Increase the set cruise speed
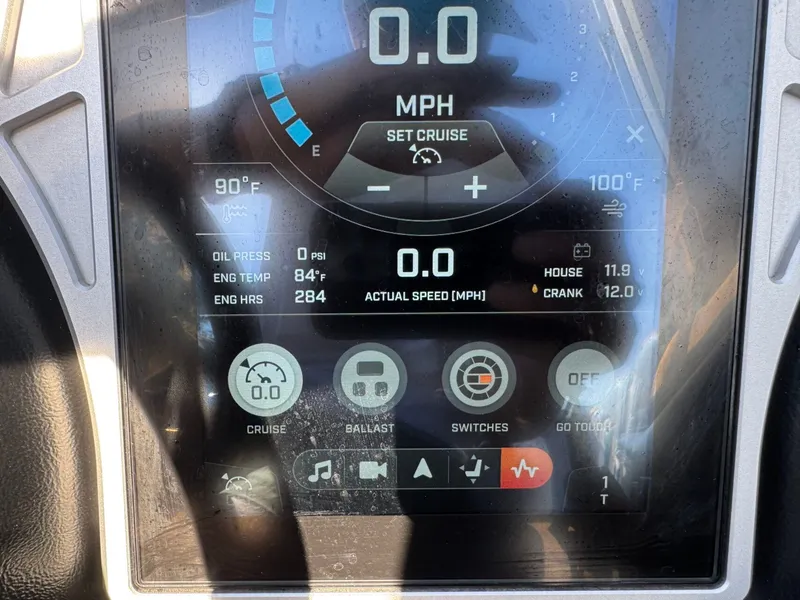The image size is (800, 600). [x=474, y=187]
